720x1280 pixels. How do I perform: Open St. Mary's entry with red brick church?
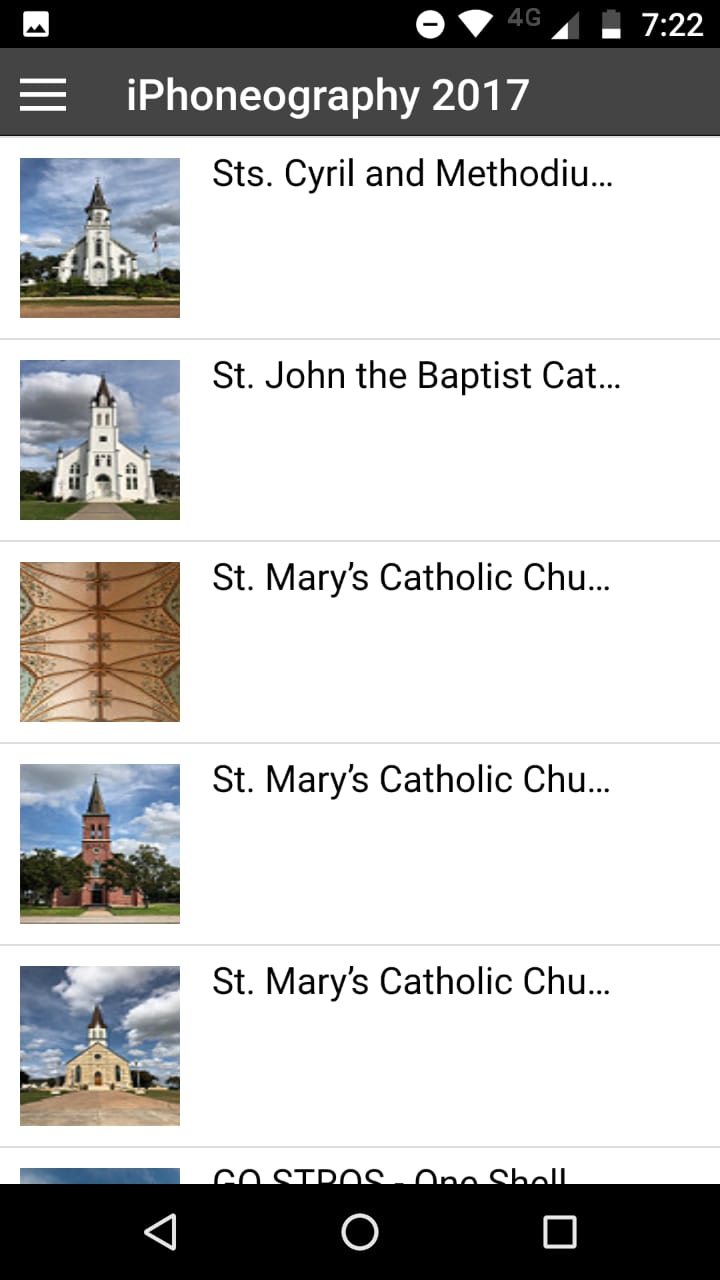click(410, 781)
